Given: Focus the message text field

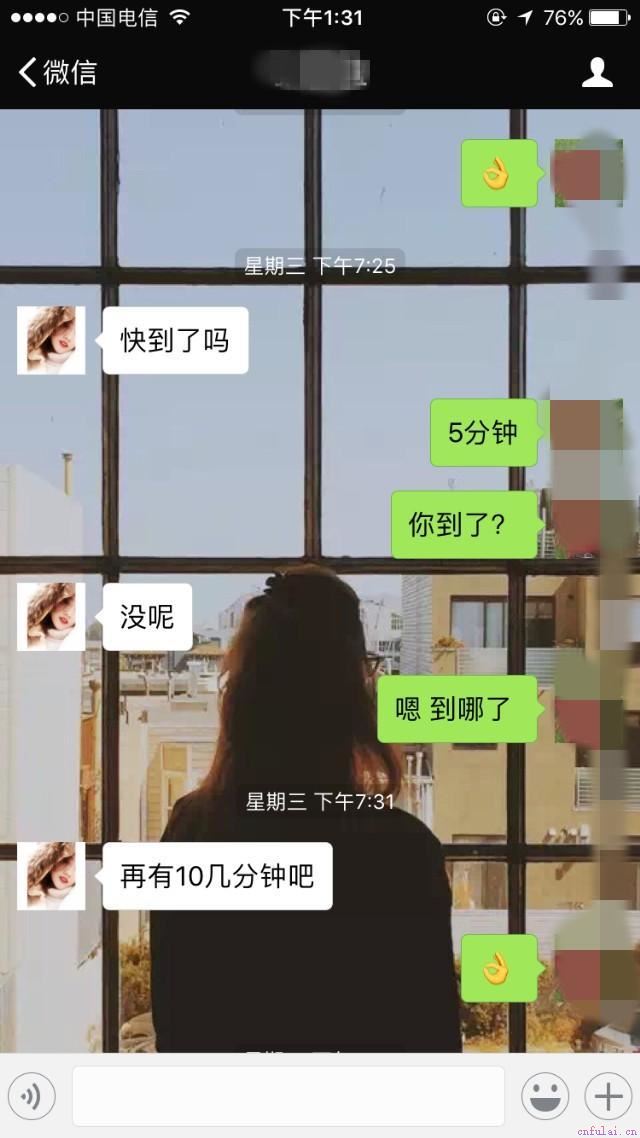Looking at the screenshot, I should [x=288, y=1097].
